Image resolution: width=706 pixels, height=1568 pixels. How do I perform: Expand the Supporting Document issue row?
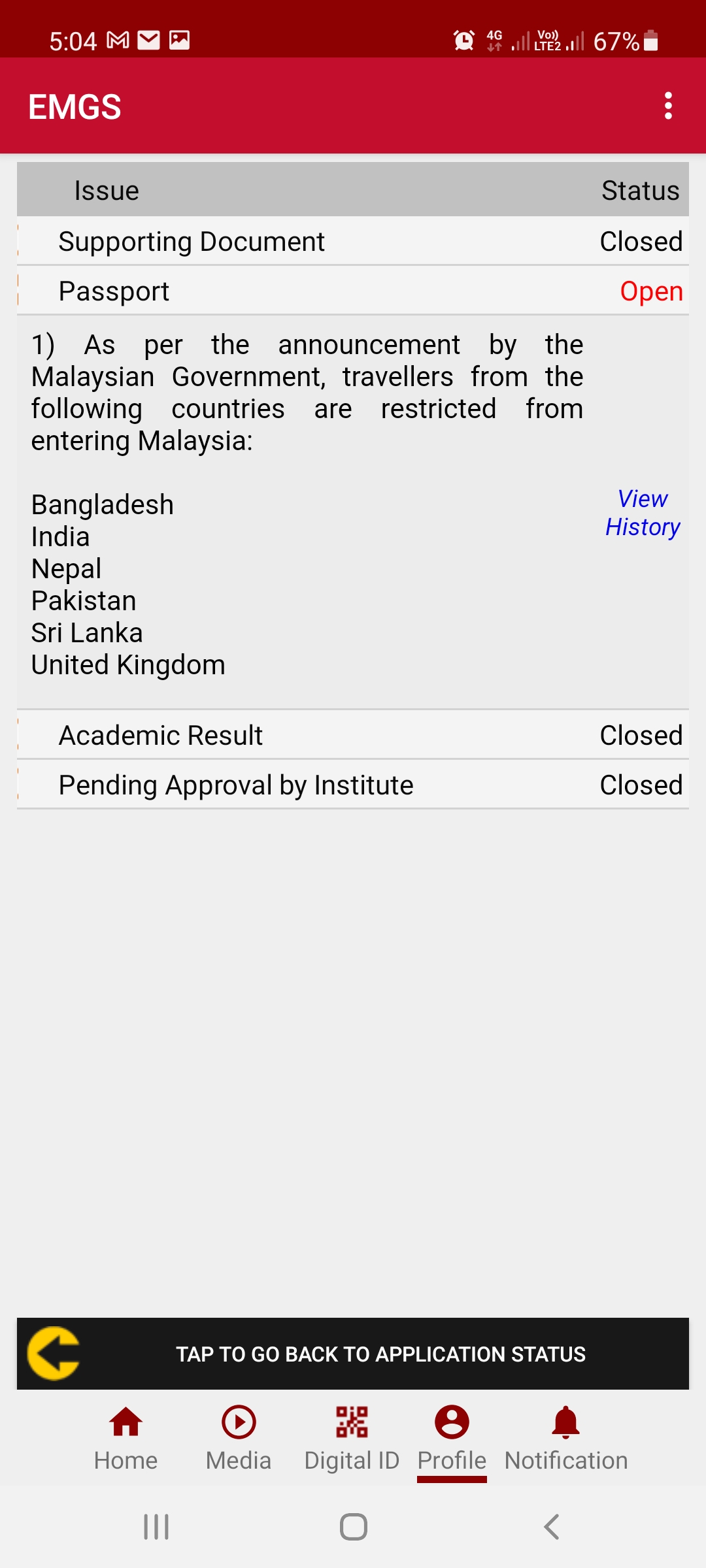(191, 242)
